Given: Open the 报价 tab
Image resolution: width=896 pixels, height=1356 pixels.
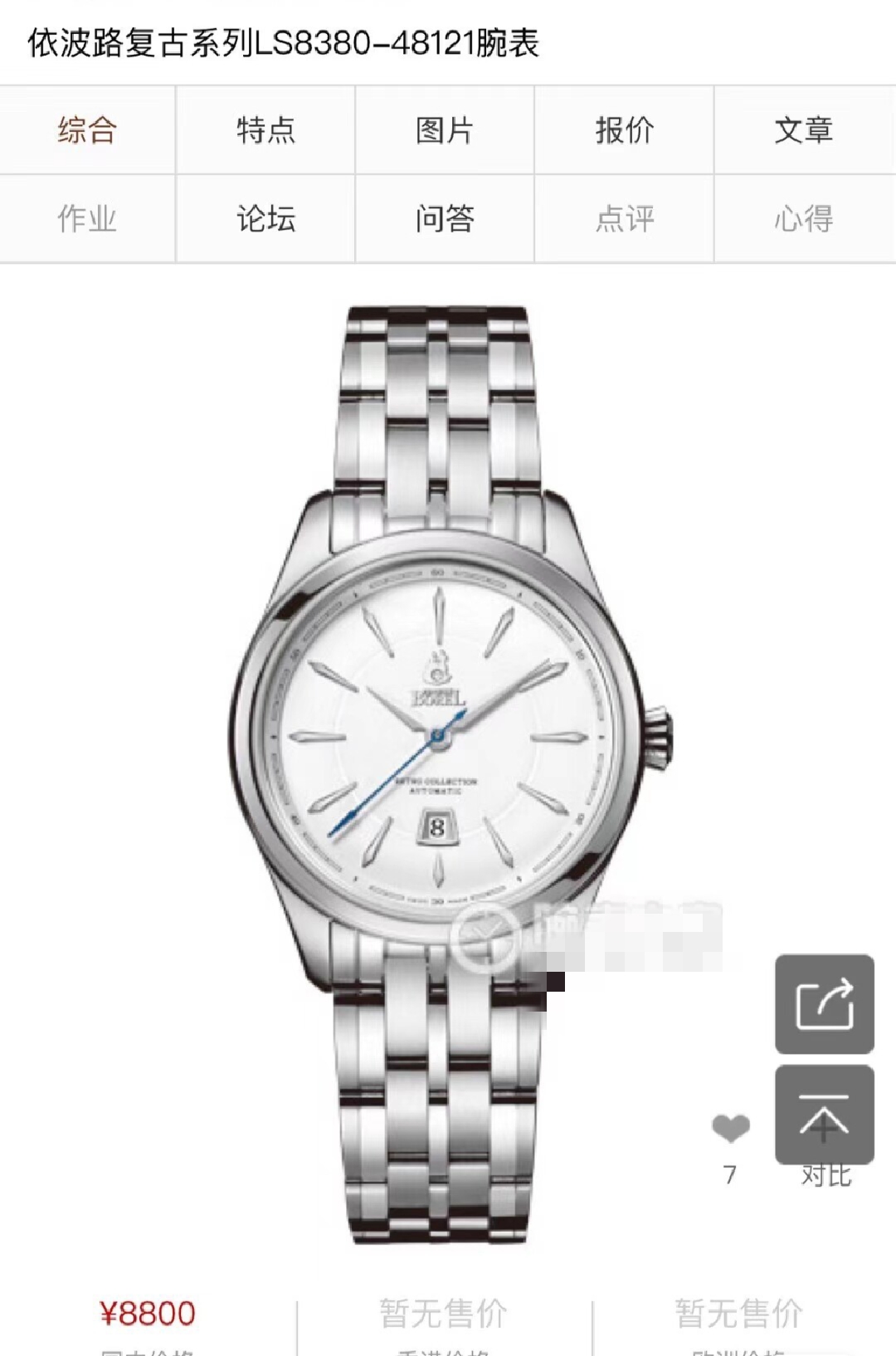Looking at the screenshot, I should [624, 130].
